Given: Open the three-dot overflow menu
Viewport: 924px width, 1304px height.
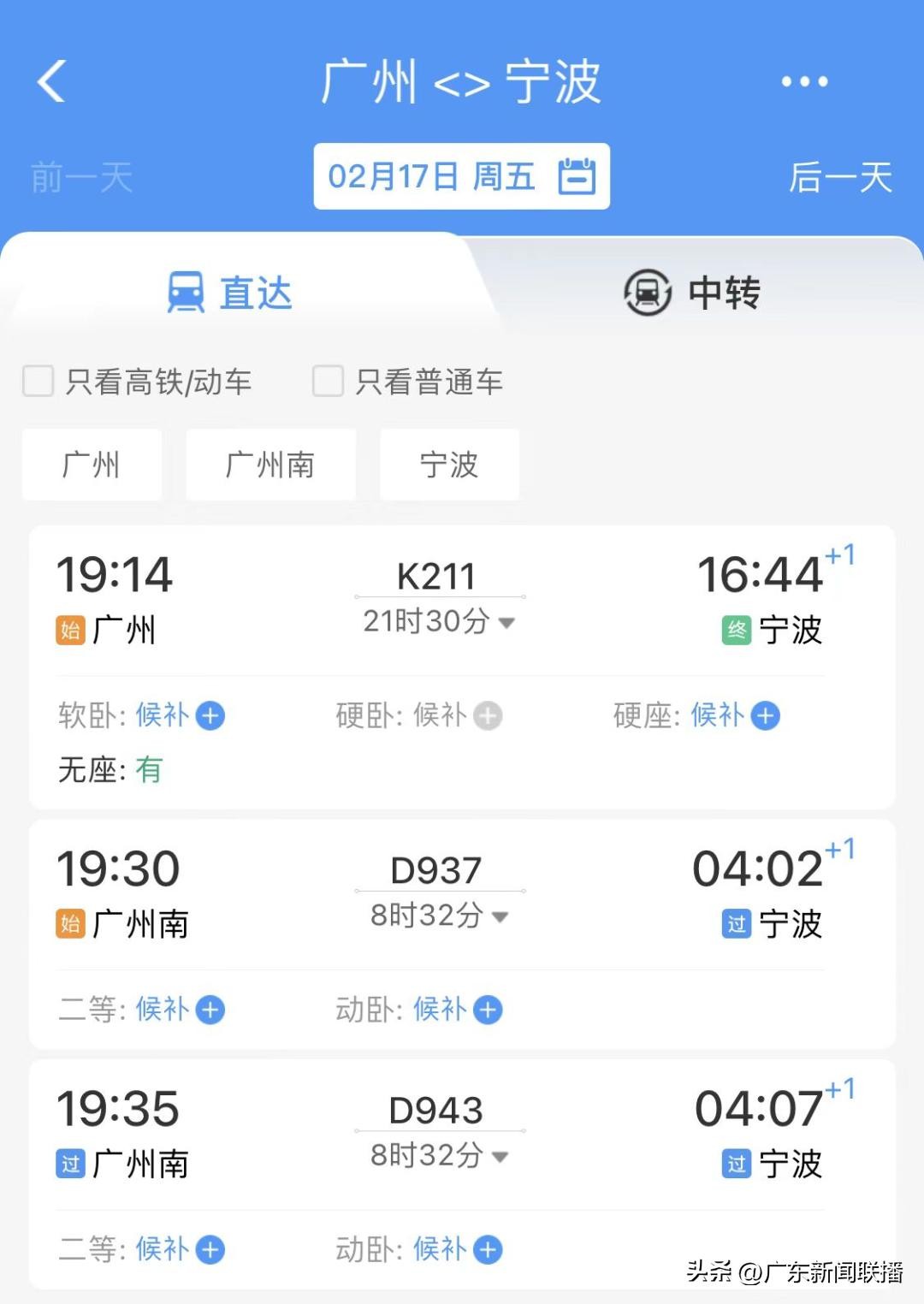Looking at the screenshot, I should click(x=804, y=81).
